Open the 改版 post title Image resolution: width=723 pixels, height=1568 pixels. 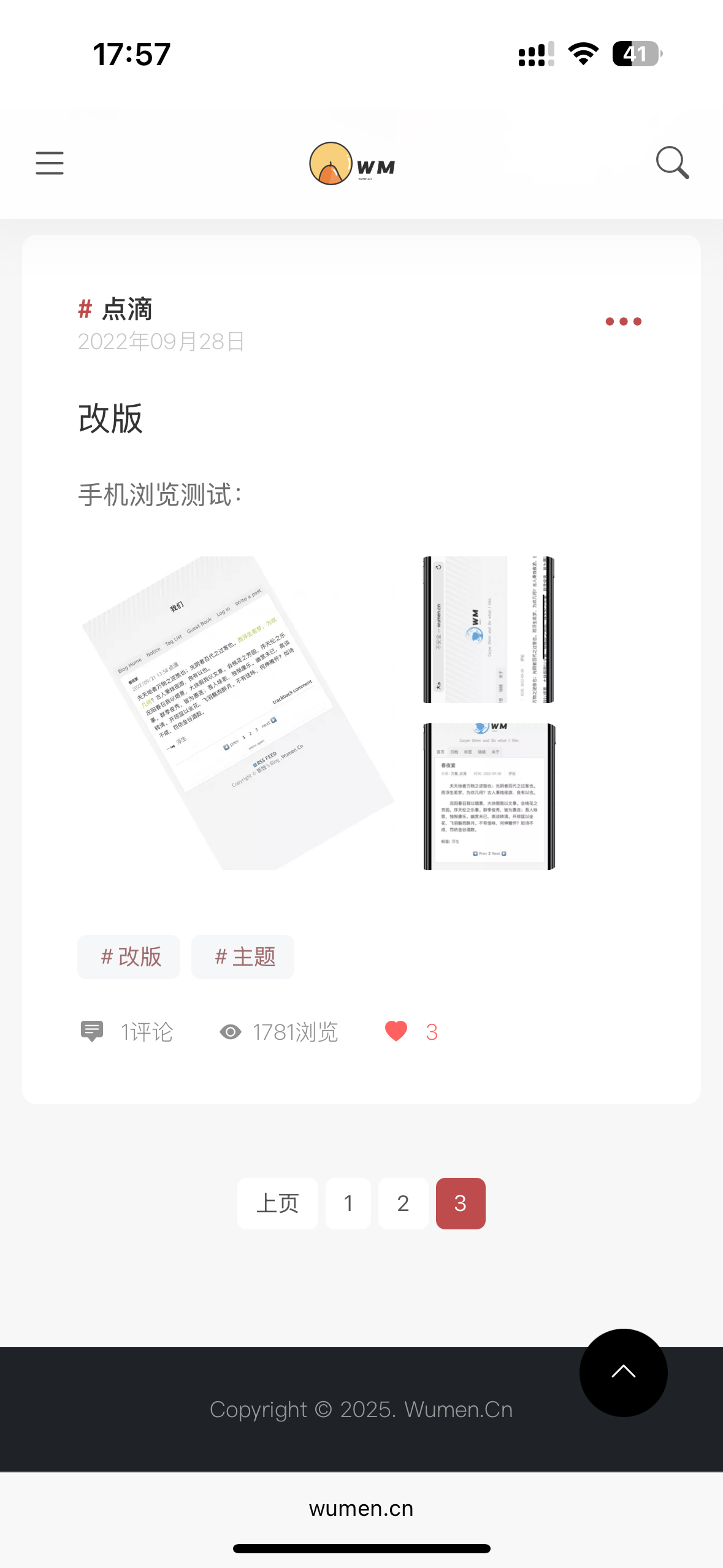coord(111,419)
